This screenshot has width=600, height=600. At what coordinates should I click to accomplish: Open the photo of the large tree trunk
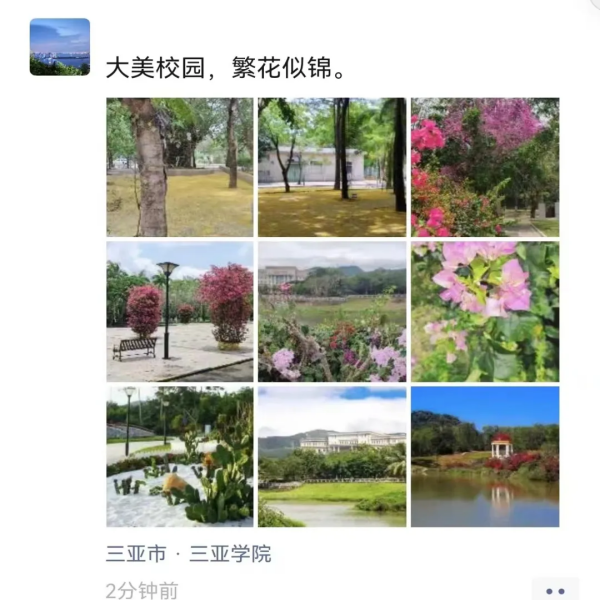[x=180, y=167]
